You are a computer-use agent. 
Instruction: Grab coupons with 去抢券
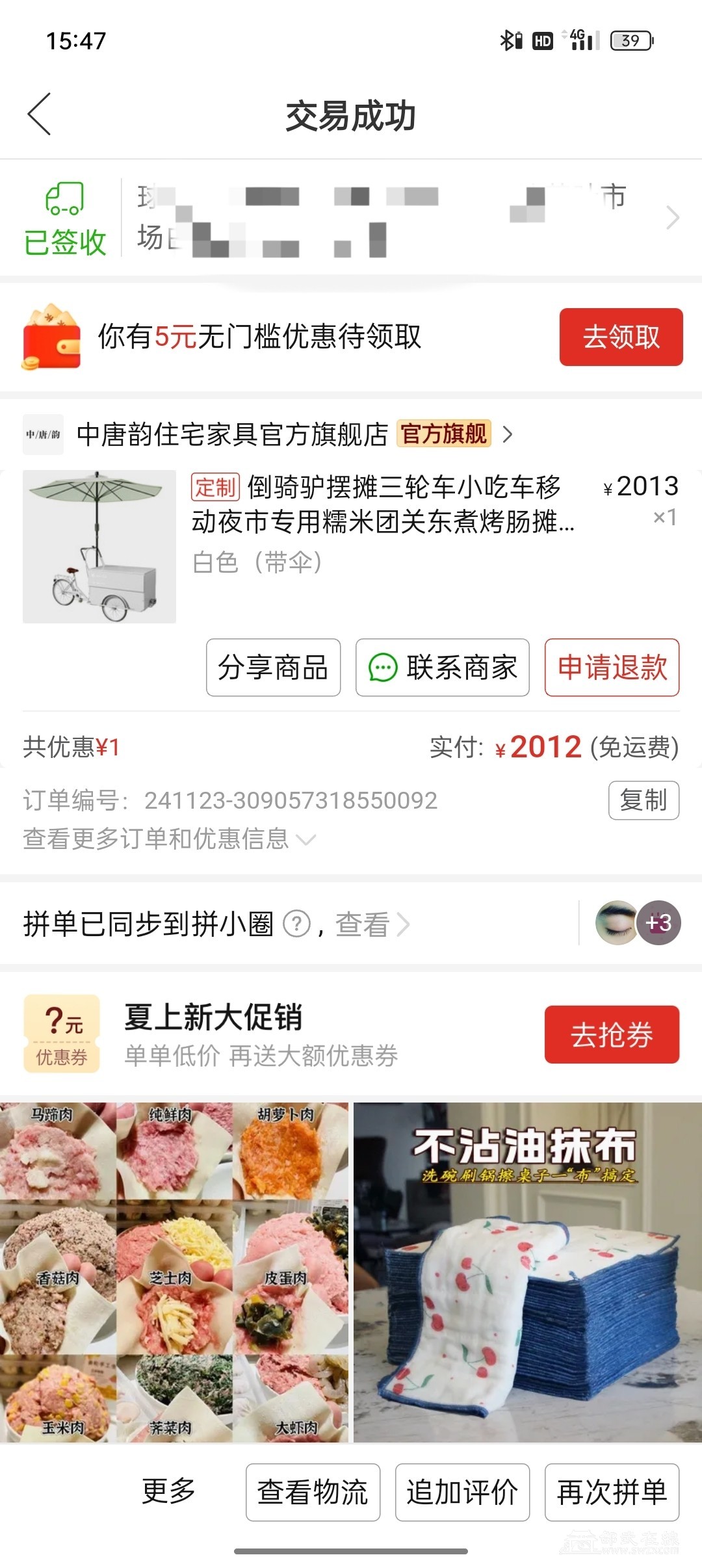point(612,1034)
